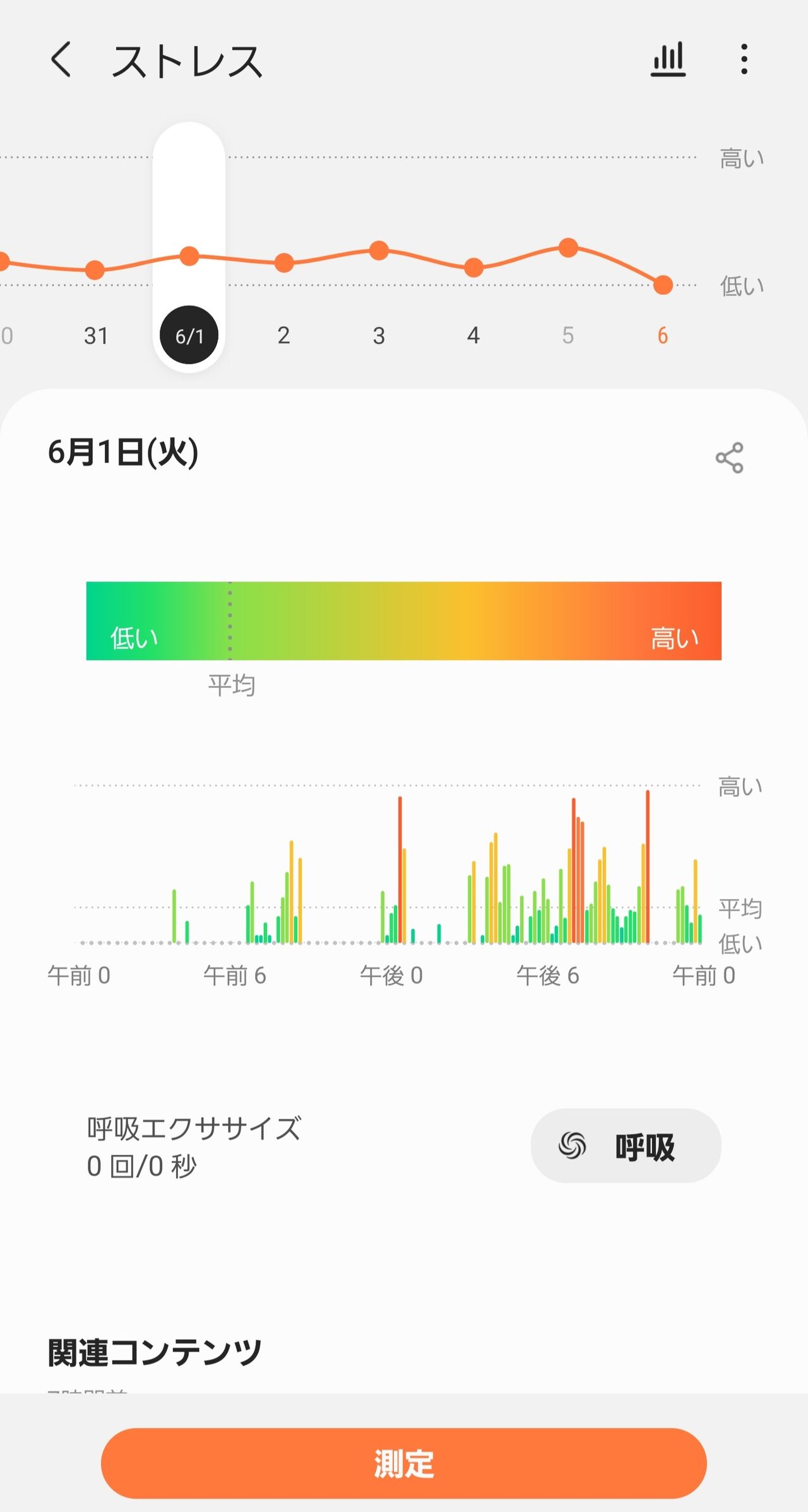
Task: Tap the 測定 measure button
Action: point(403,1463)
